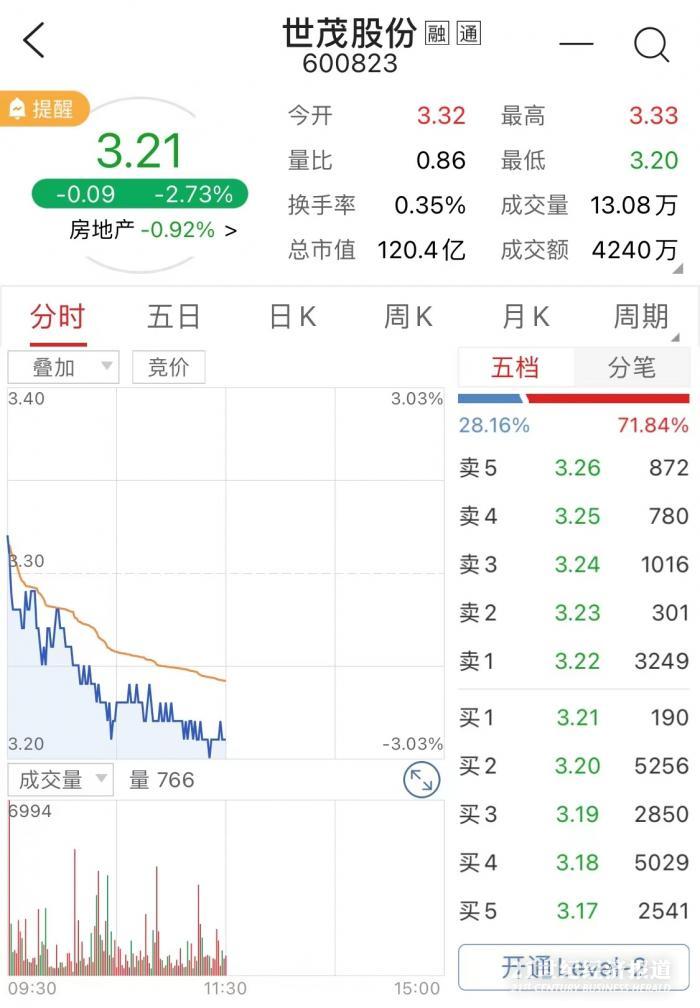Viewport: 700px width, 1008px height.
Task: Open the 叠加 overlay dropdown
Action: pos(63,367)
